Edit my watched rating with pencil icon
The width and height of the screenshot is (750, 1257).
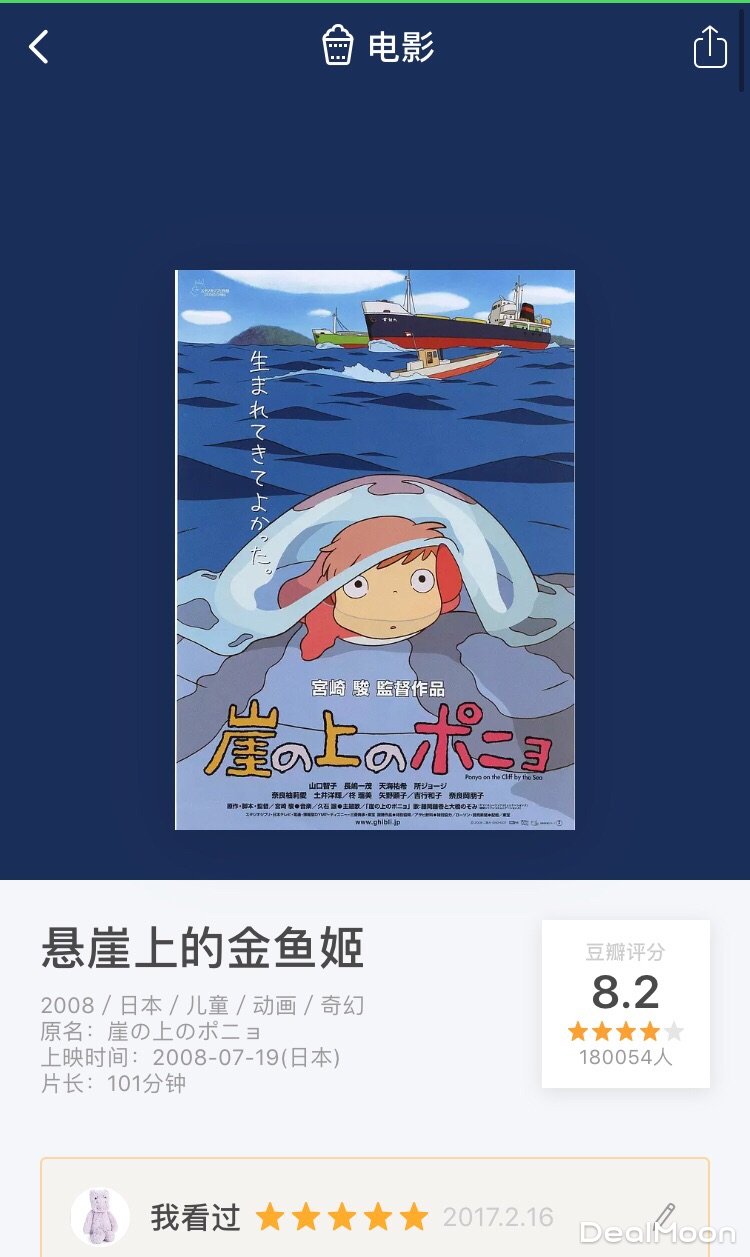coord(665,1216)
